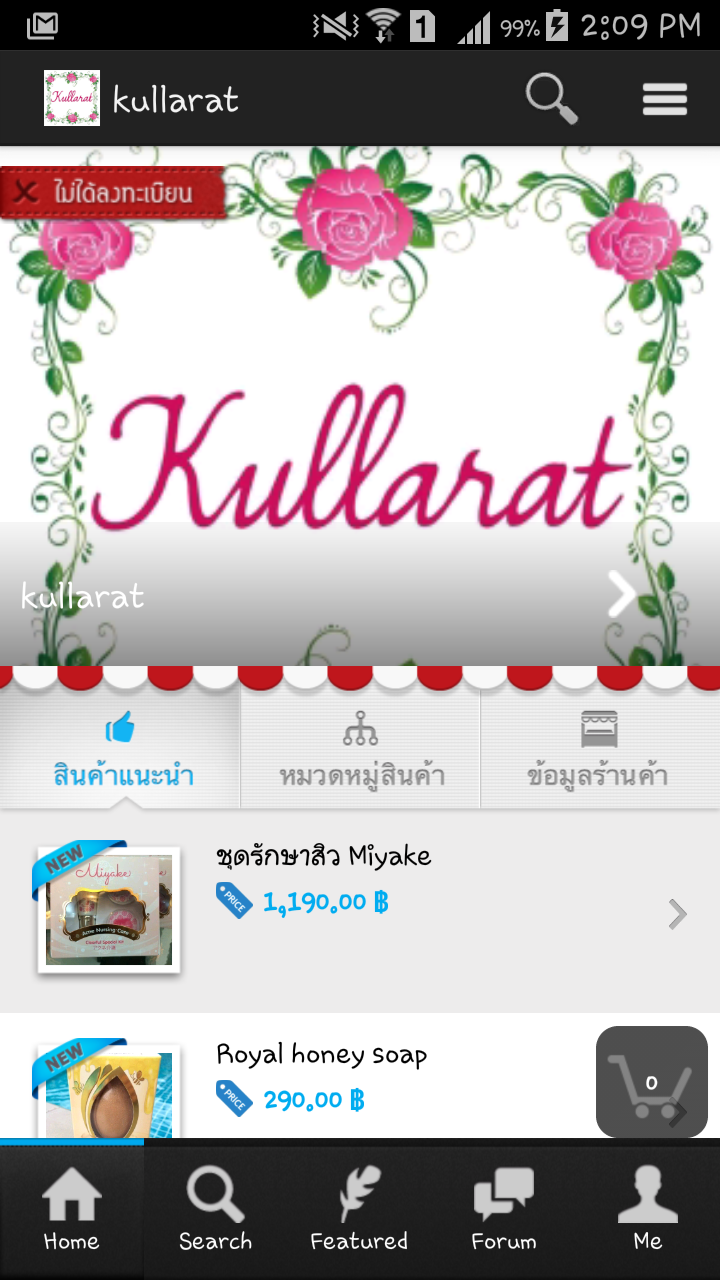Tap the red ไม่ได้ลงทะเบียน badge
720x1280 pixels.
point(112,192)
